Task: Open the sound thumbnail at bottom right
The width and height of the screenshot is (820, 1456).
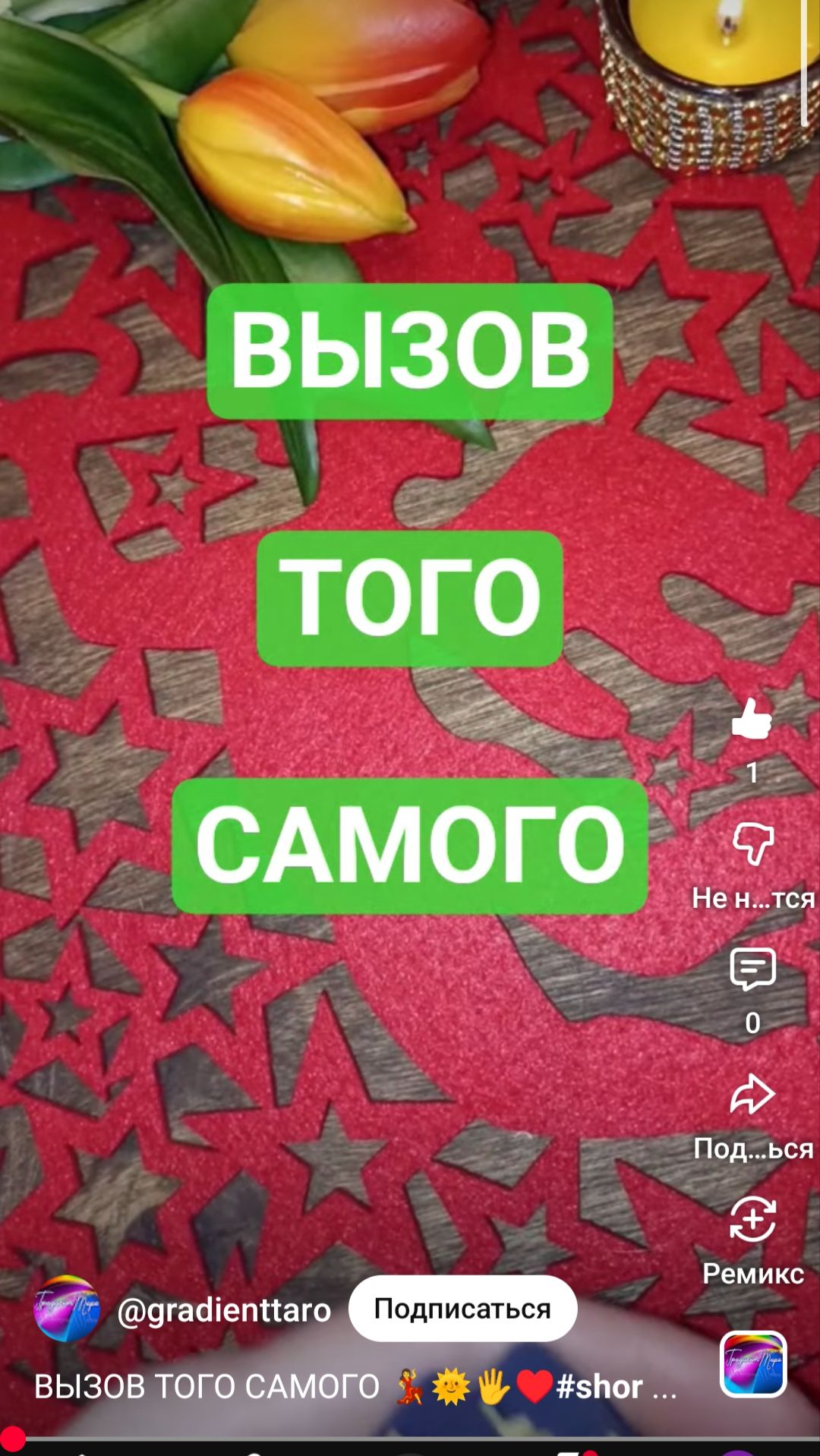Action: click(753, 1364)
